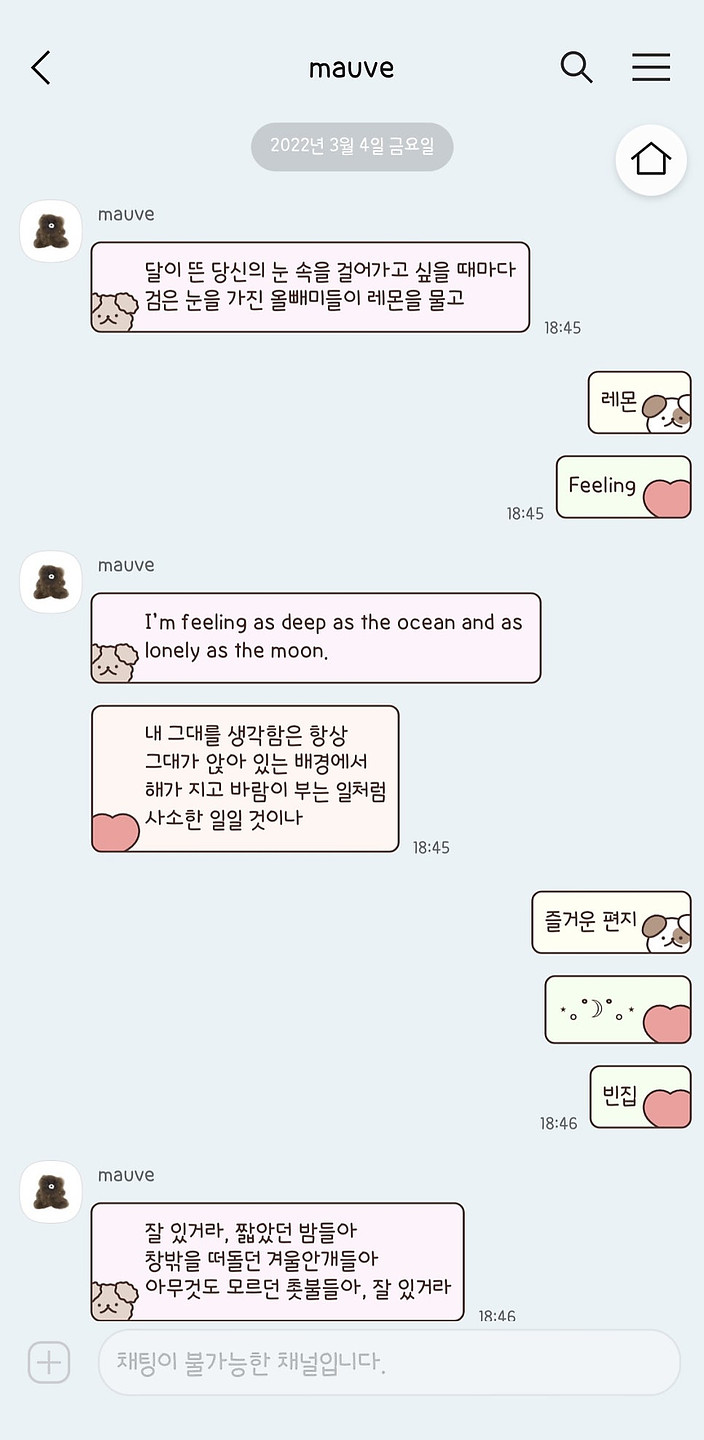Tap the disabled chat input field
This screenshot has width=704, height=1440.
388,1362
